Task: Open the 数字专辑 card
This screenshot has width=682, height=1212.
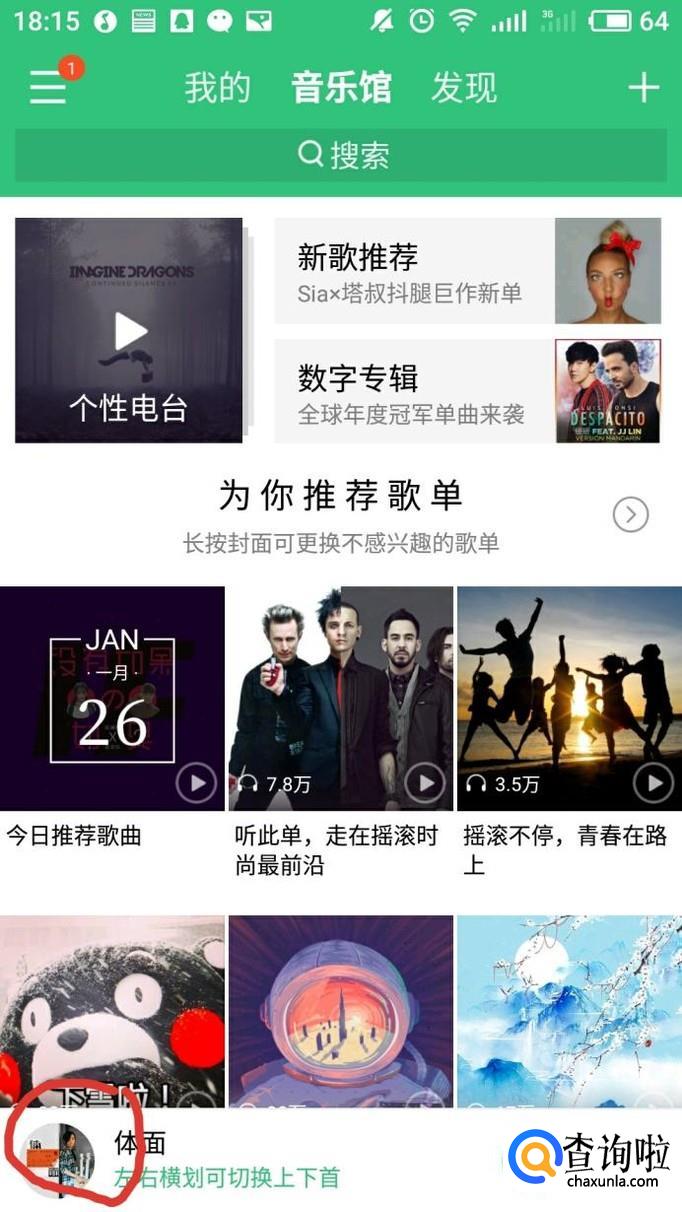Action: [467, 391]
